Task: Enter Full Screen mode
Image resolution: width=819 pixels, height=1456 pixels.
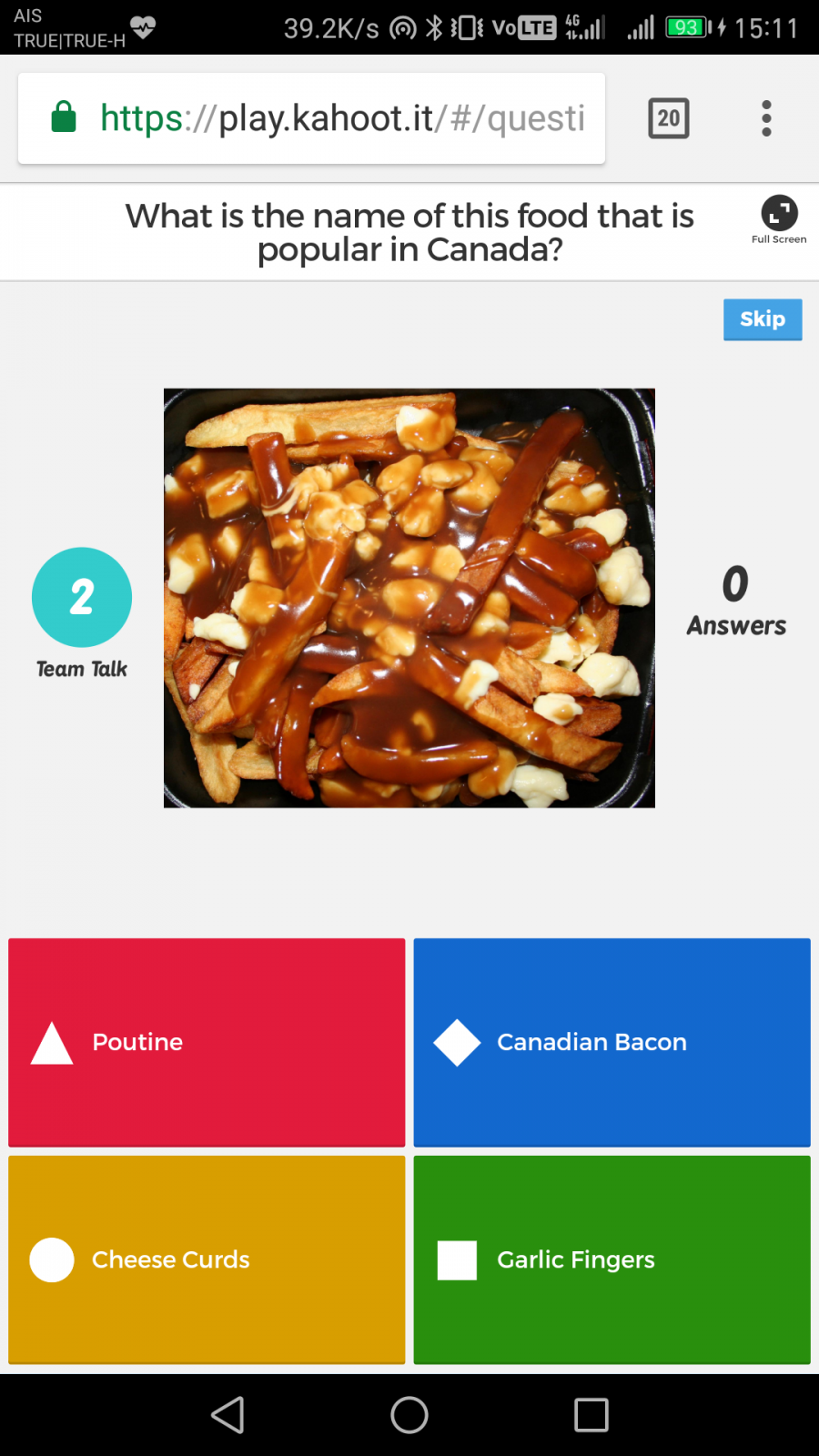Action: (x=779, y=217)
